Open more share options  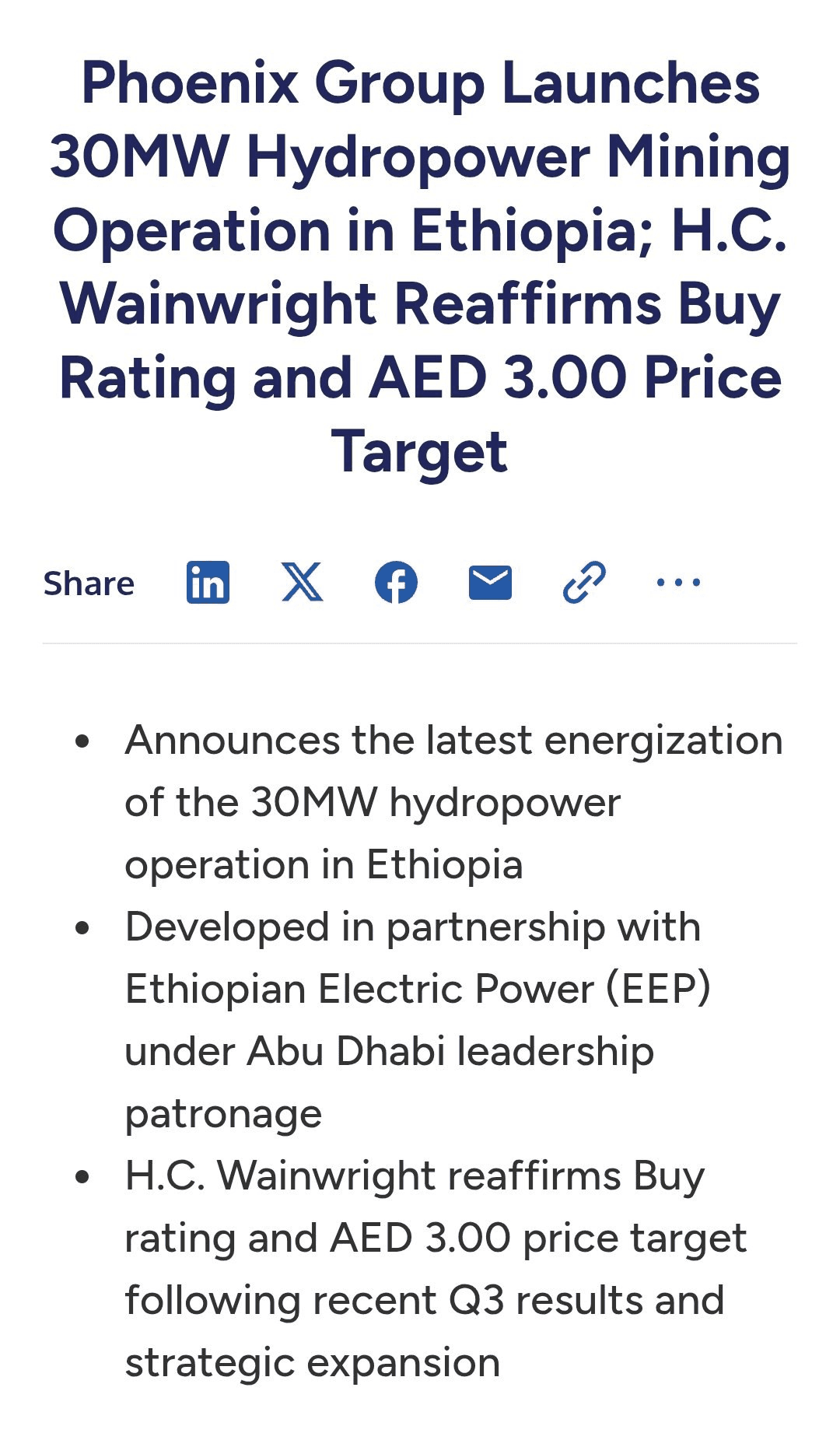coord(678,583)
